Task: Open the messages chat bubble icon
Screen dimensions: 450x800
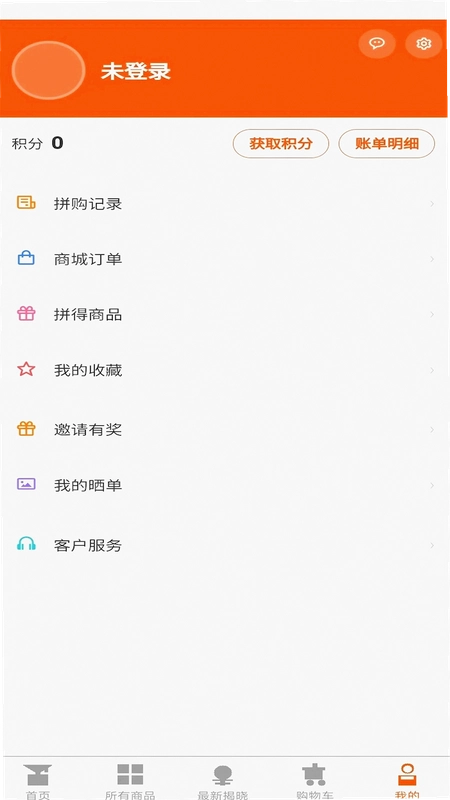Action: click(x=377, y=44)
